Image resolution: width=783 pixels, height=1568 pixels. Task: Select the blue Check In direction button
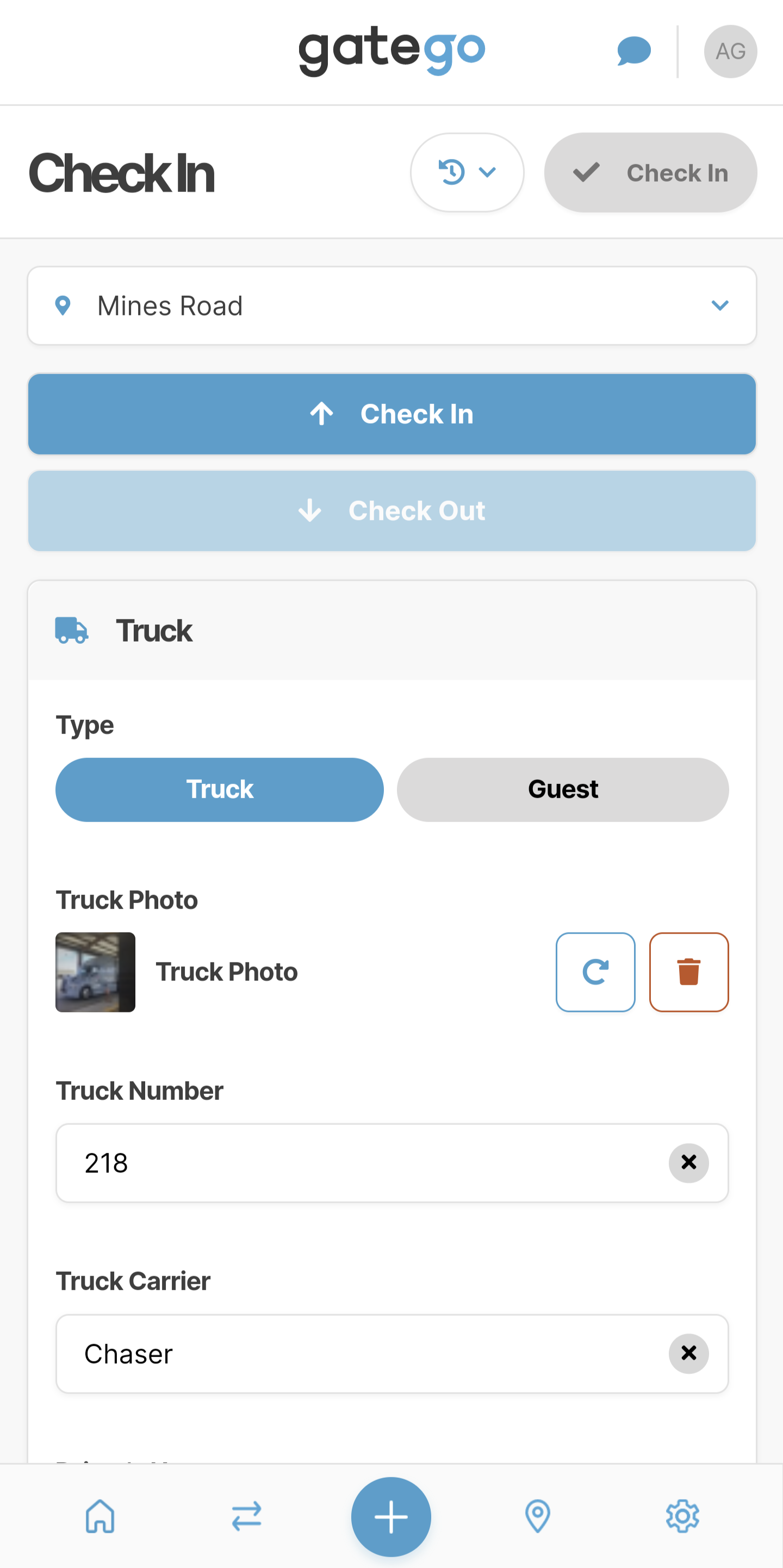391,414
